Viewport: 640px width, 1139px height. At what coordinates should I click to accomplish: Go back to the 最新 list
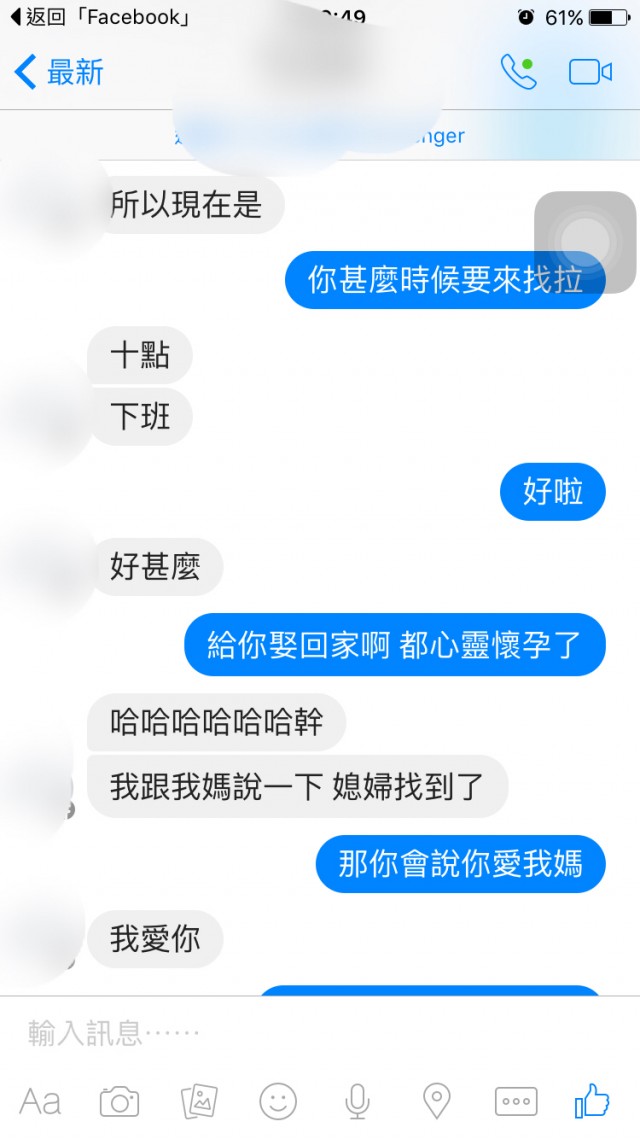tap(58, 72)
